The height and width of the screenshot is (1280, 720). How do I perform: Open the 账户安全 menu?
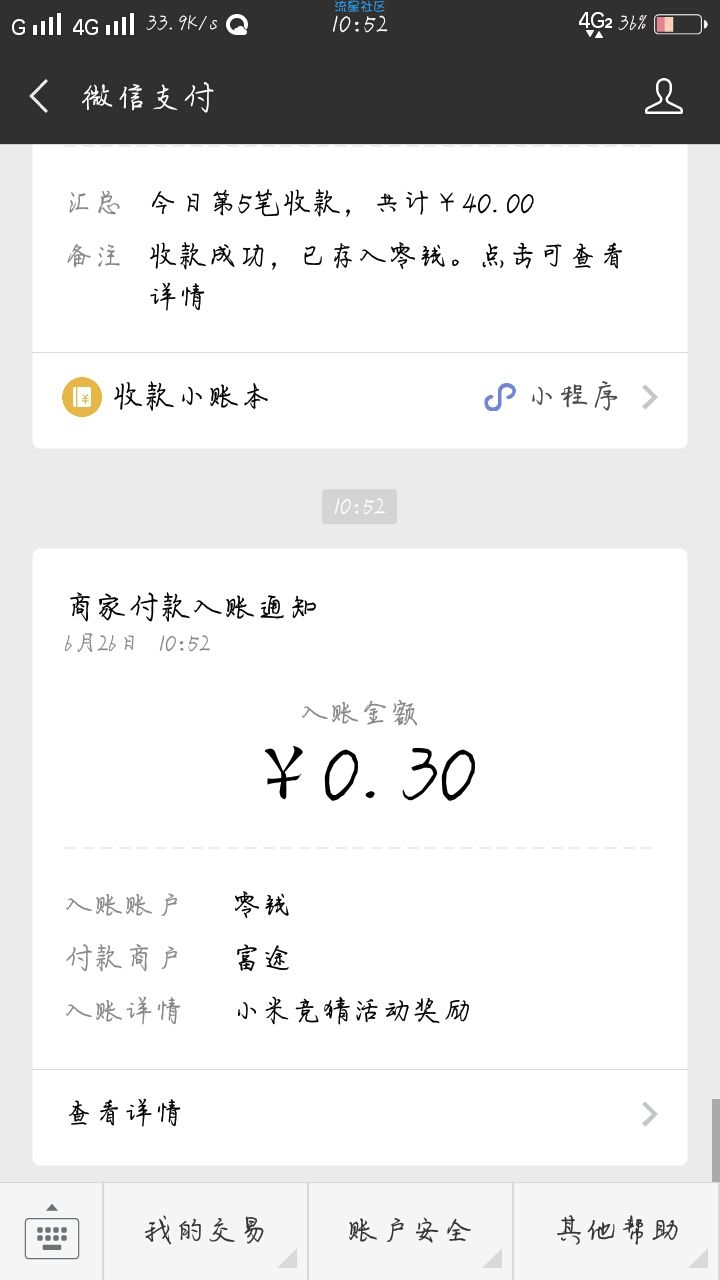(x=410, y=1232)
